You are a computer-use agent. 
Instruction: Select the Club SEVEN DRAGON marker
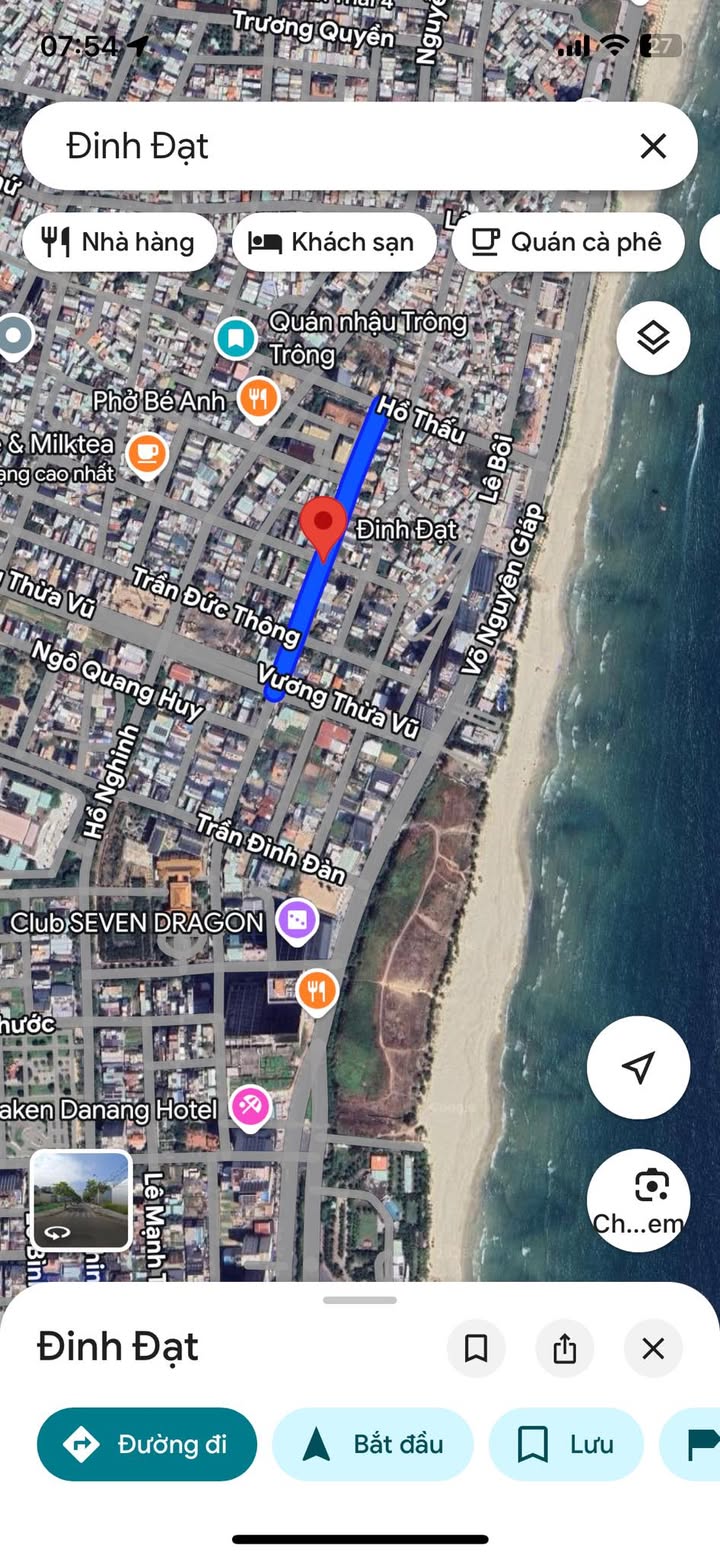297,920
